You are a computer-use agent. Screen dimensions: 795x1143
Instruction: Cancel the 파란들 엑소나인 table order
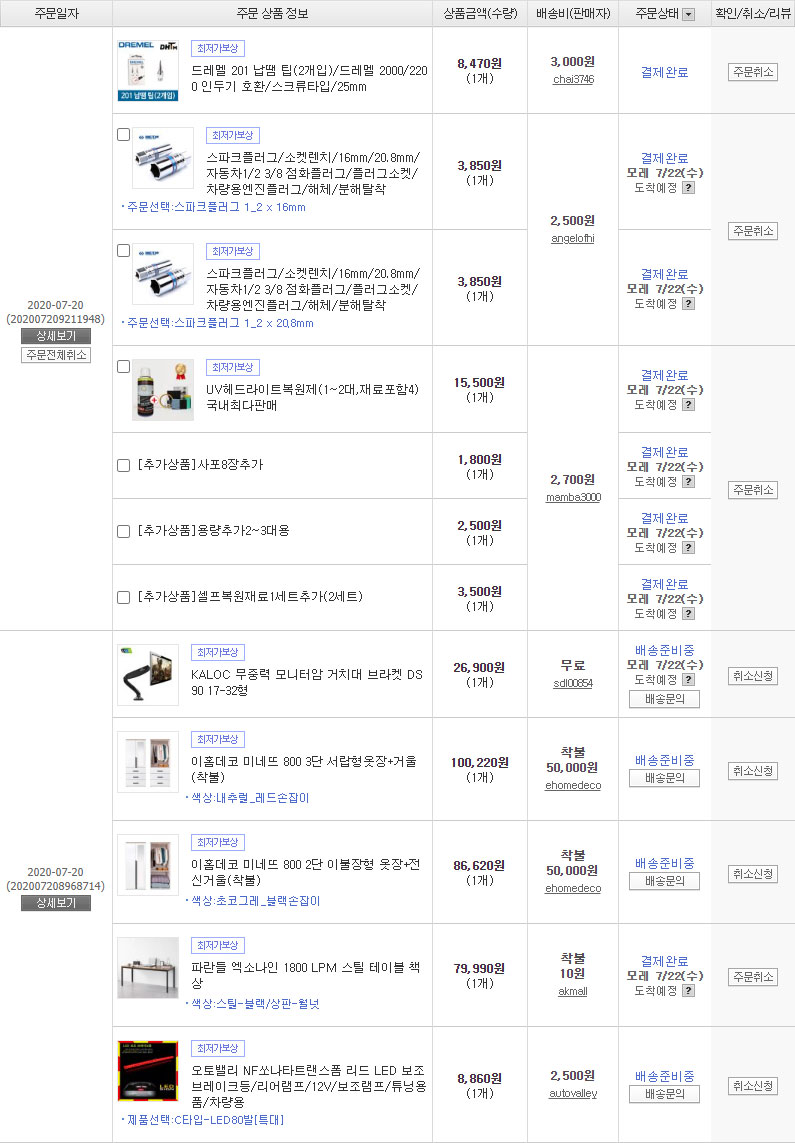click(x=752, y=977)
